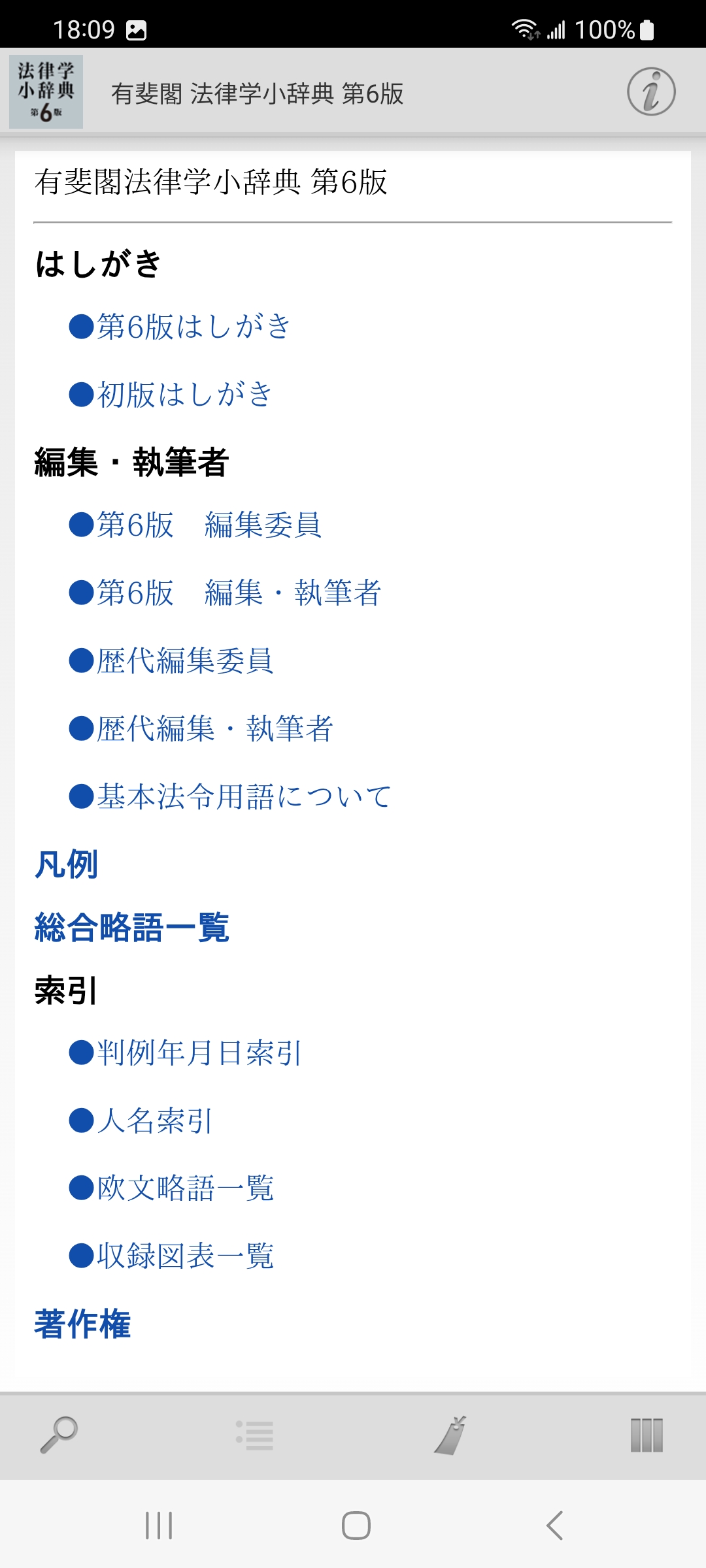This screenshot has width=706, height=1568.
Task: Open 歴代編集委員 link
Action: [185, 661]
